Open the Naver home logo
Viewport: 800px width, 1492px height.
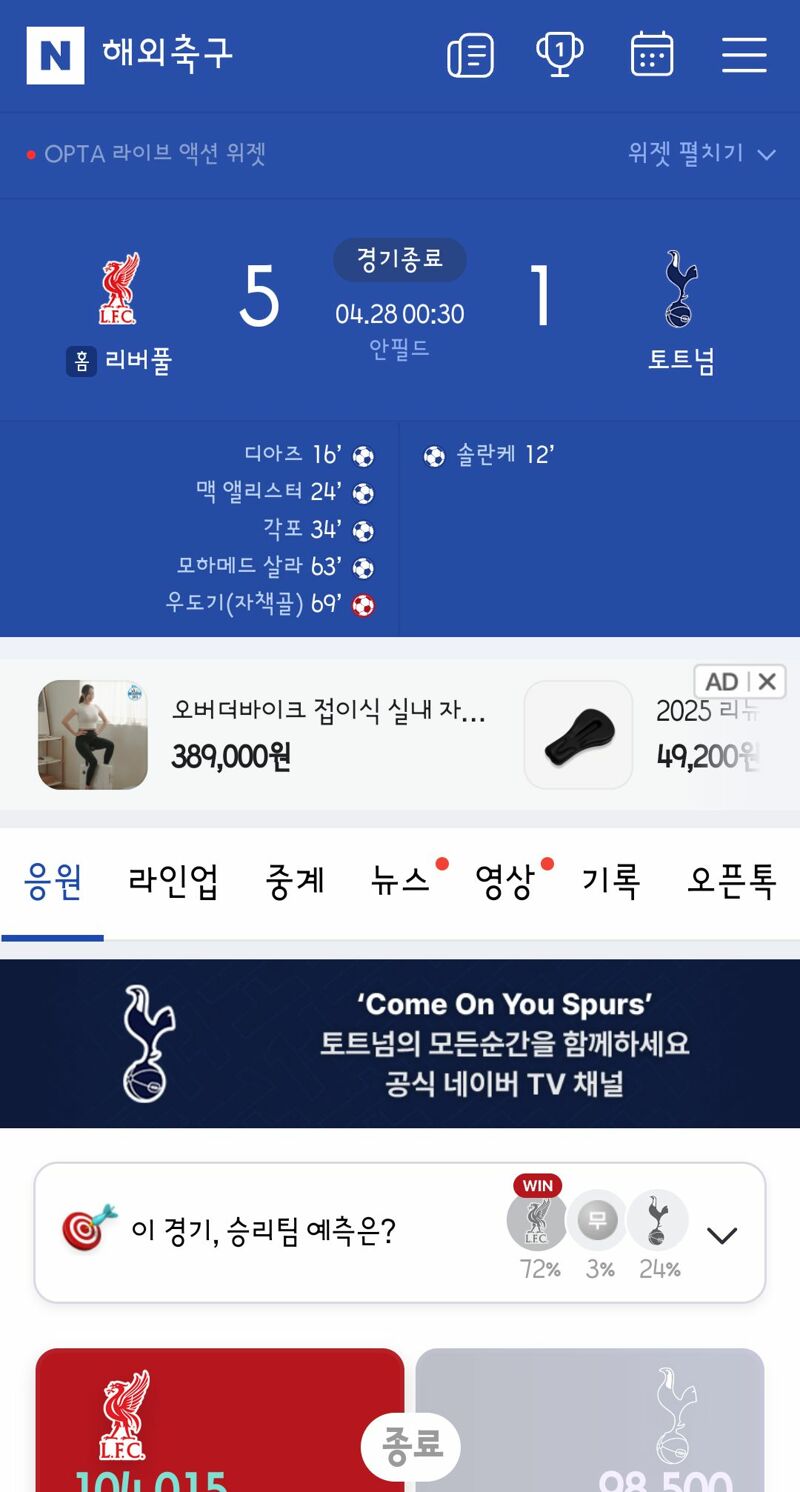(55, 55)
